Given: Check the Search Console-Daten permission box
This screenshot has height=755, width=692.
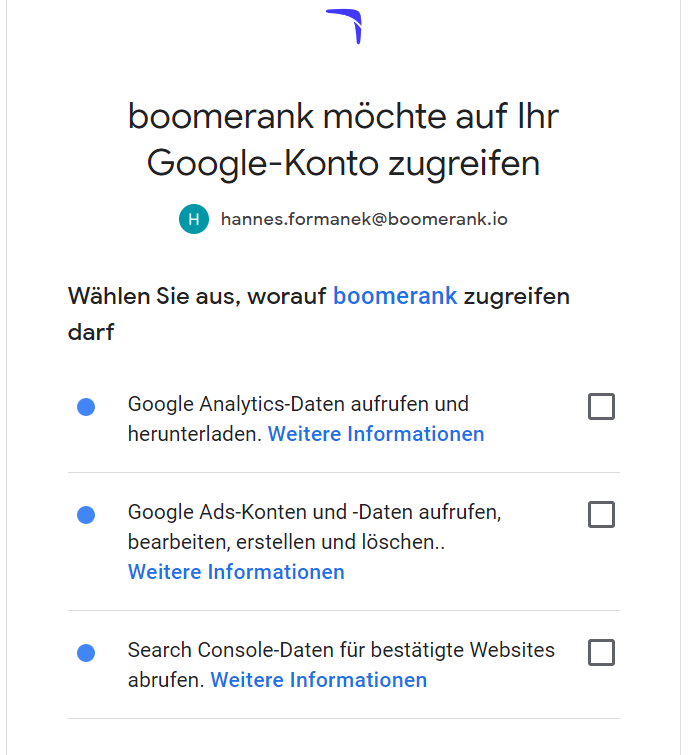Looking at the screenshot, I should coord(601,653).
